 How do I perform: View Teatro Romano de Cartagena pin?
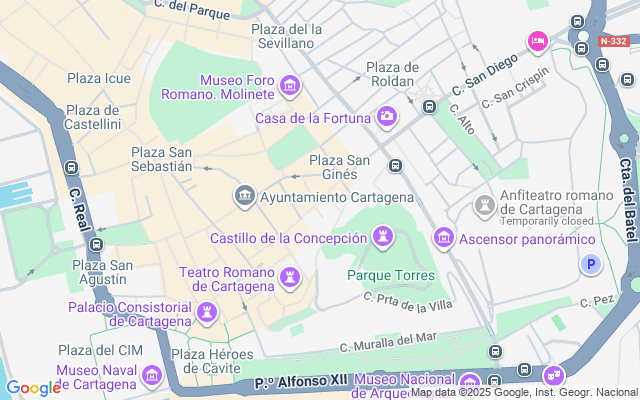[290, 275]
